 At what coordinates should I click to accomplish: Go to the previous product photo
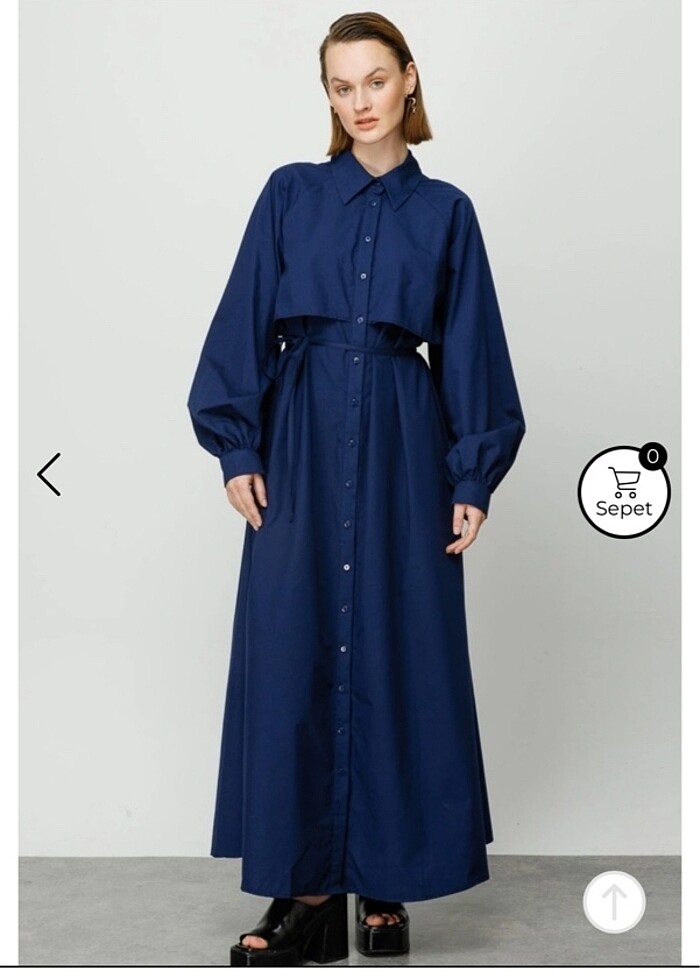[49, 474]
